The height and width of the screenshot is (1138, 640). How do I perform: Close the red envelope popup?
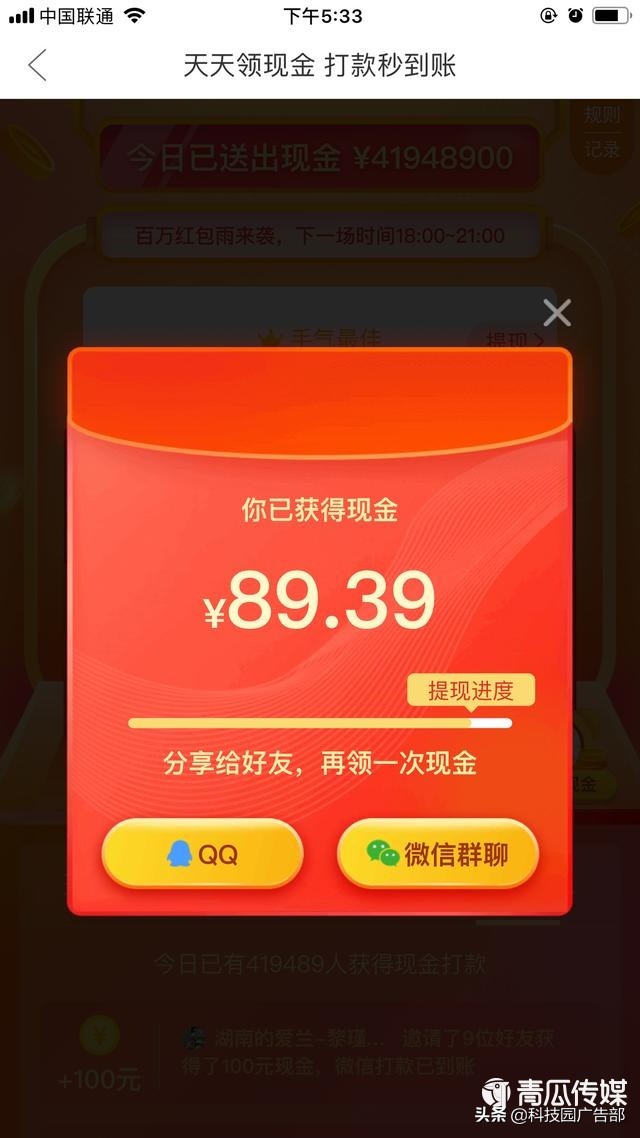tap(557, 313)
